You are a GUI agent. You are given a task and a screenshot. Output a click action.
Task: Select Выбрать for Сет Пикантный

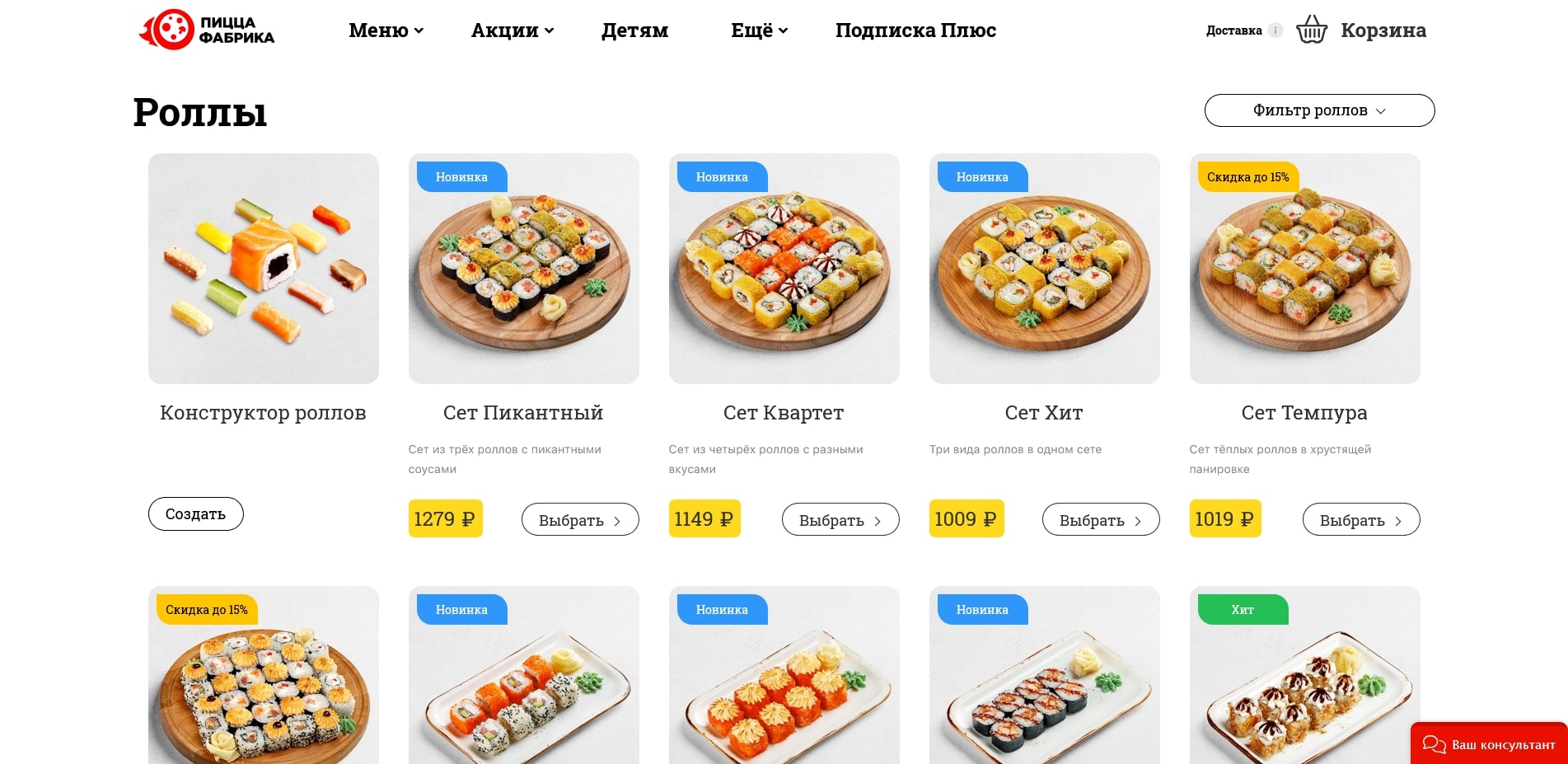579,520
